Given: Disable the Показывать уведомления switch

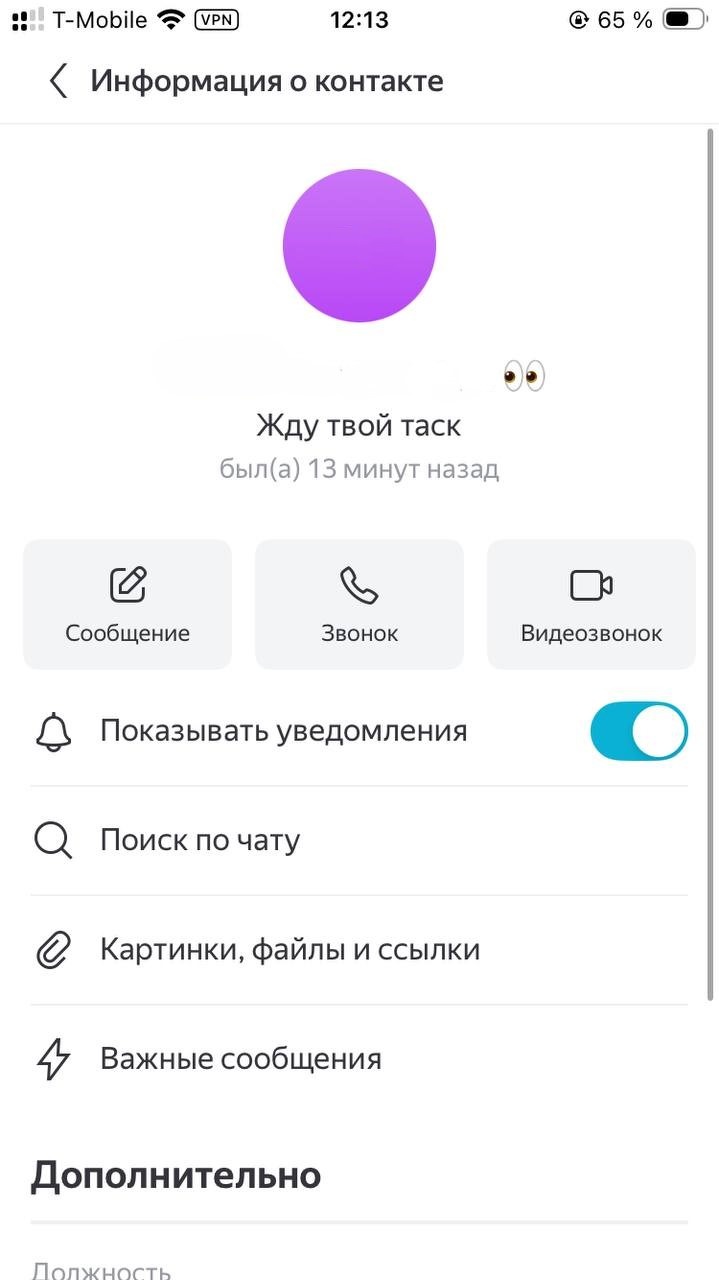Looking at the screenshot, I should [x=639, y=731].
